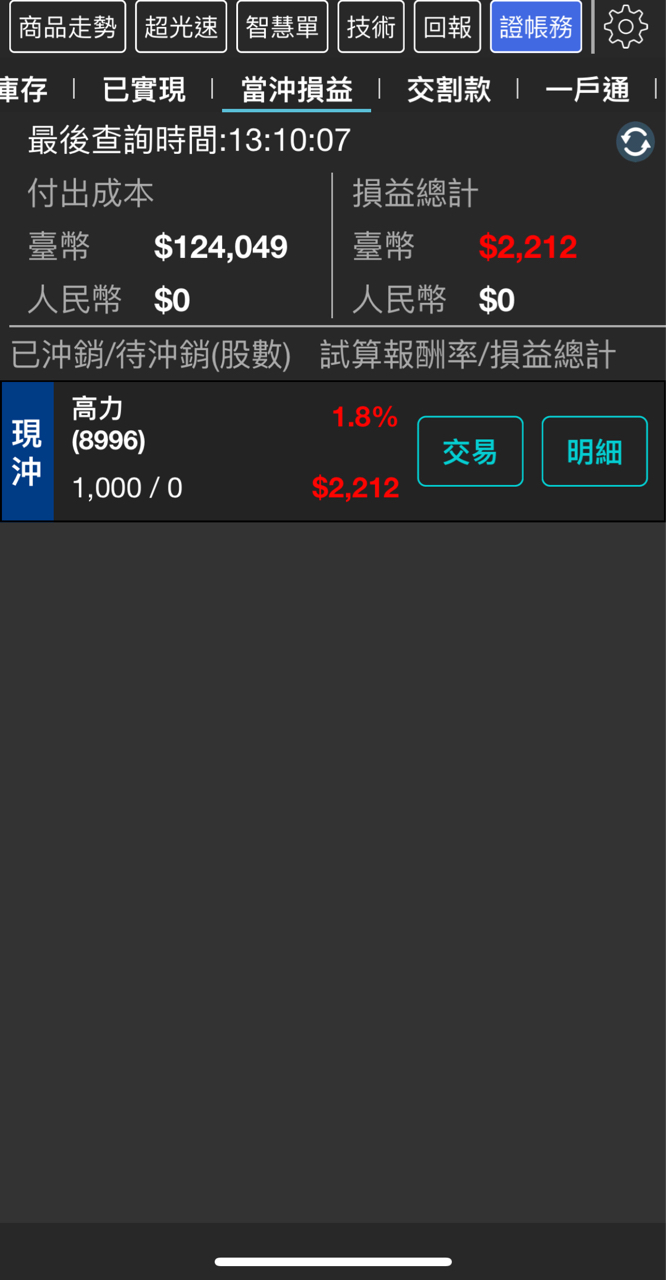Open the 交割款 tab
Image resolution: width=666 pixels, height=1280 pixels.
click(449, 90)
